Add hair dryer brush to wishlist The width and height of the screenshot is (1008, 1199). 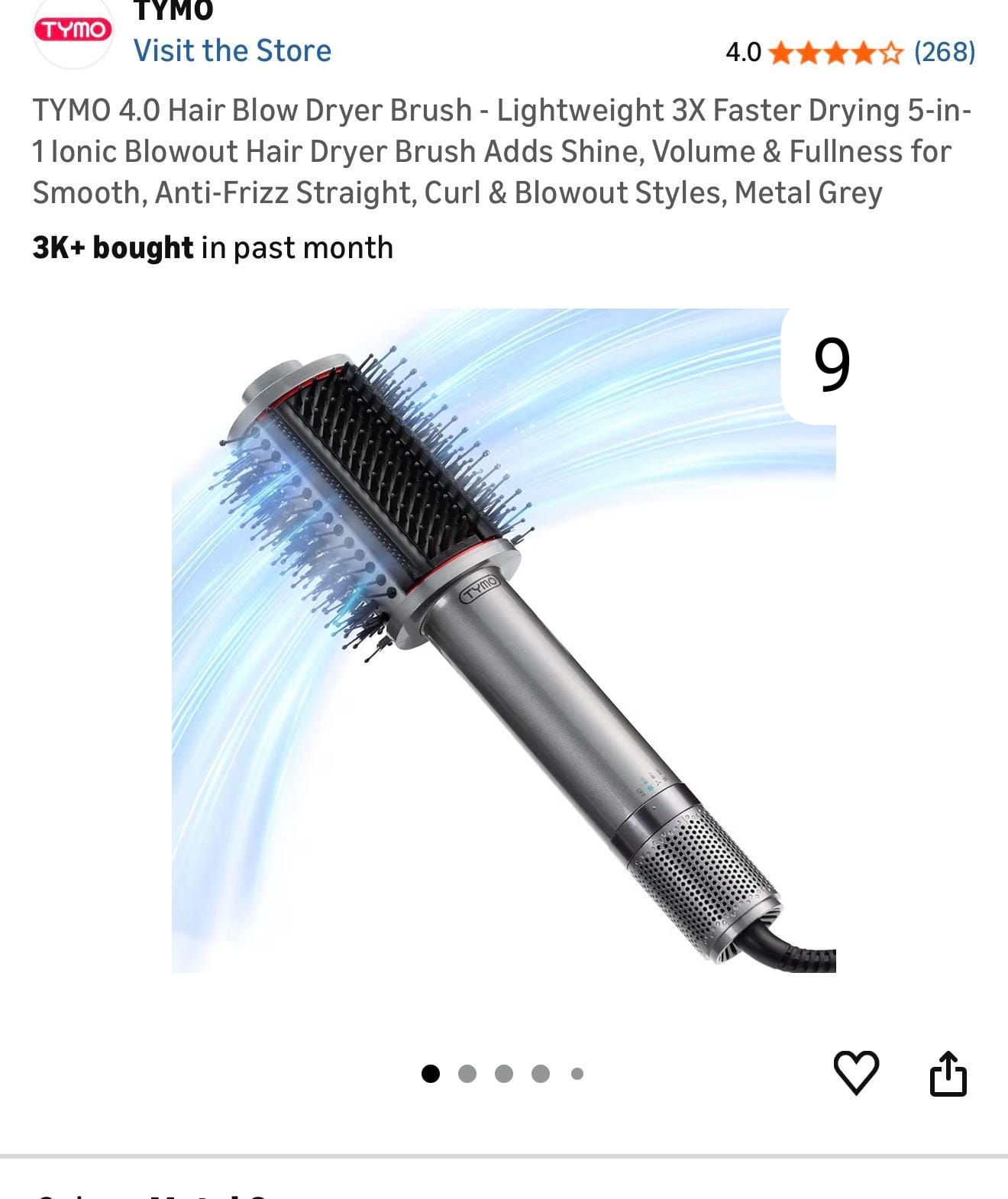(855, 1072)
